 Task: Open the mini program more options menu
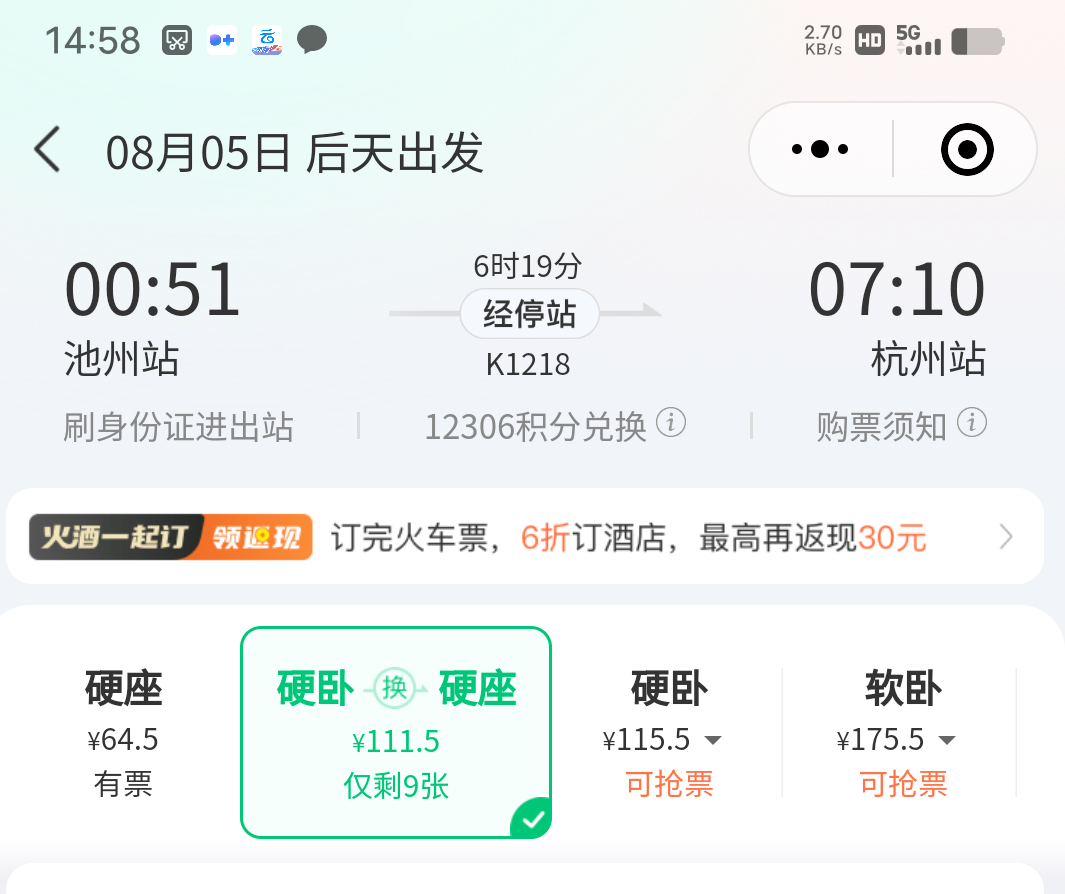pyautogui.click(x=819, y=150)
